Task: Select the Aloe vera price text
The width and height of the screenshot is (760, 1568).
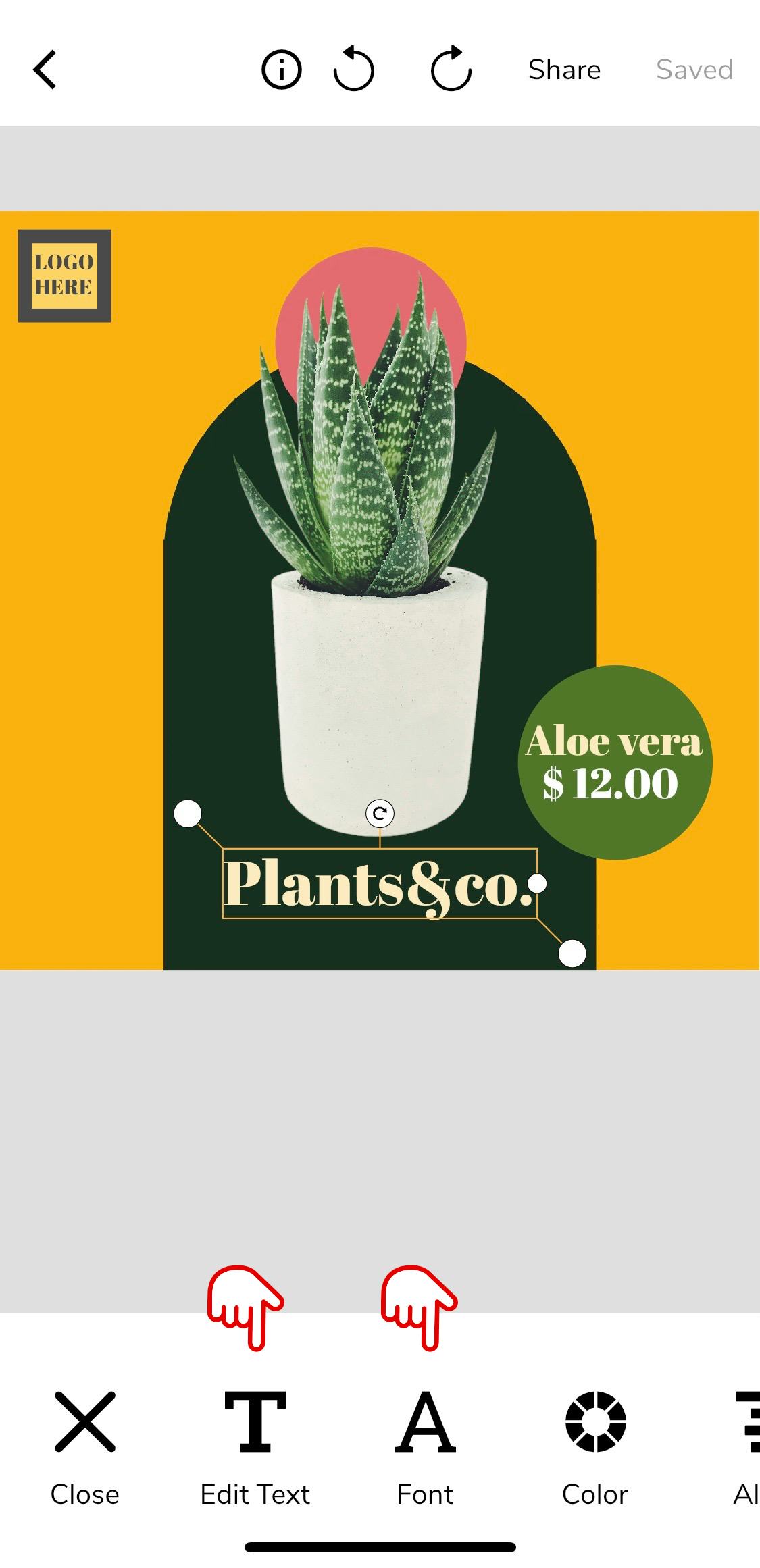Action: tap(615, 763)
